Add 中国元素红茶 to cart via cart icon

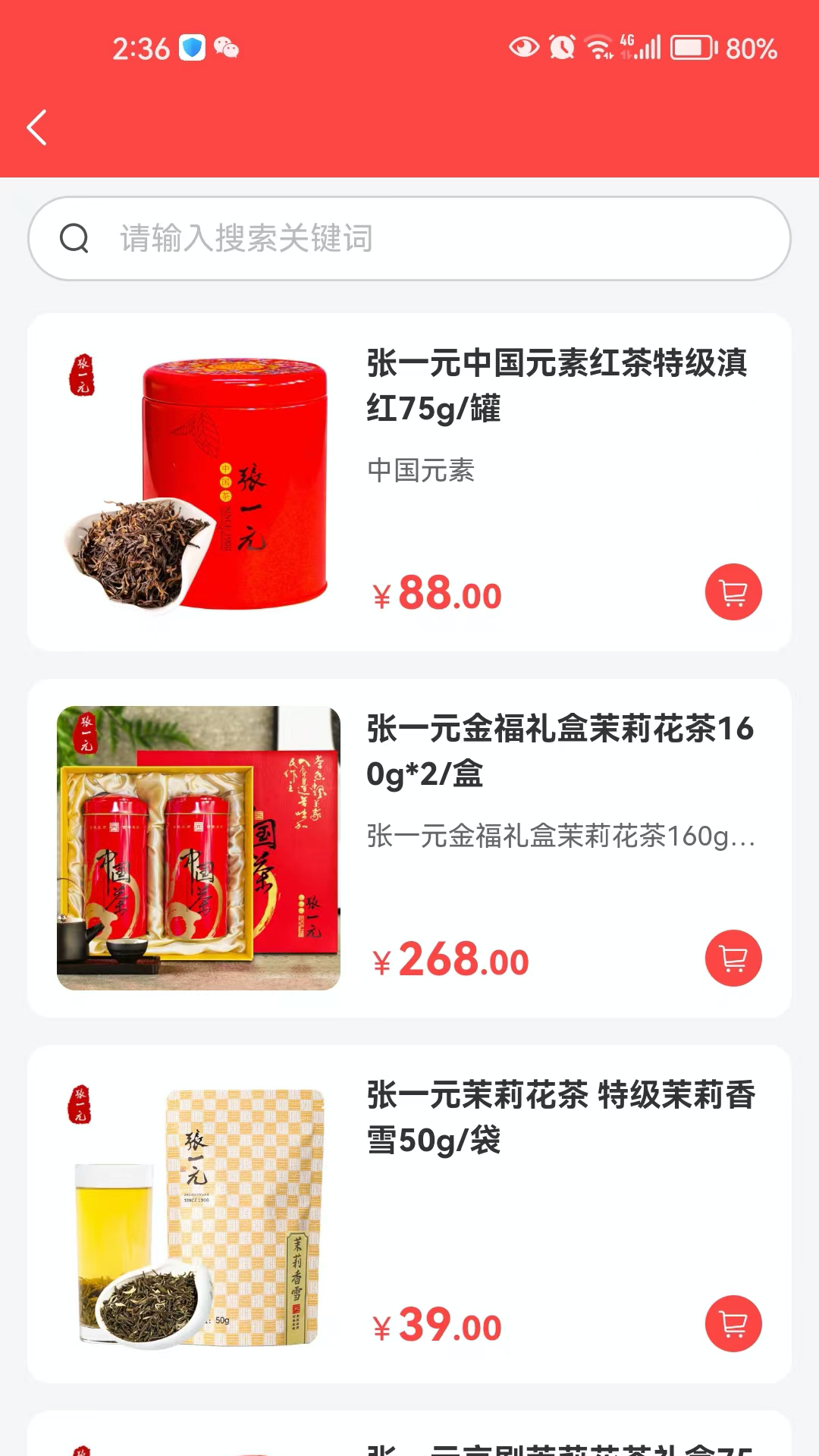[x=733, y=593]
